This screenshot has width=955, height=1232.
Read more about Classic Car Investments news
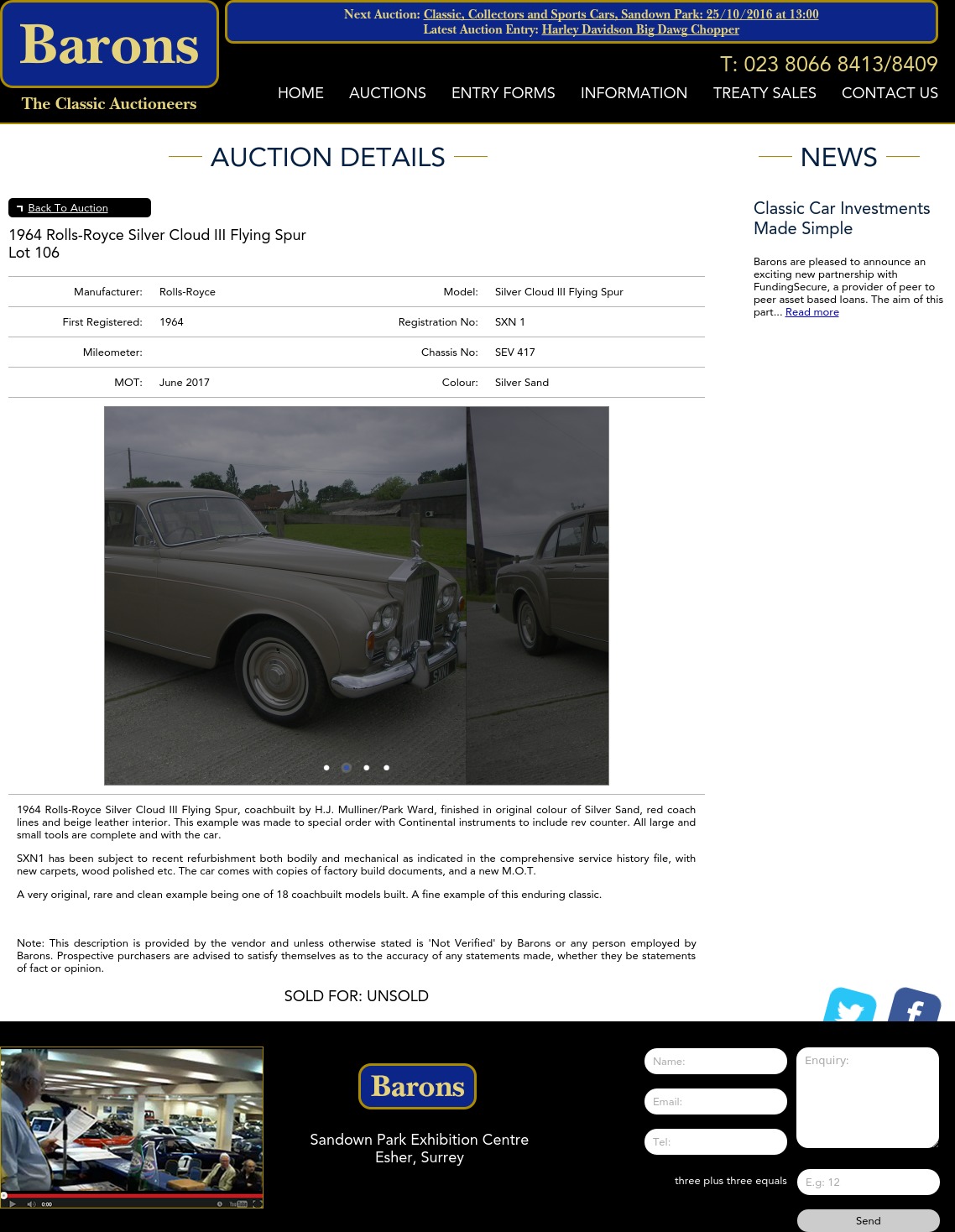coord(811,312)
